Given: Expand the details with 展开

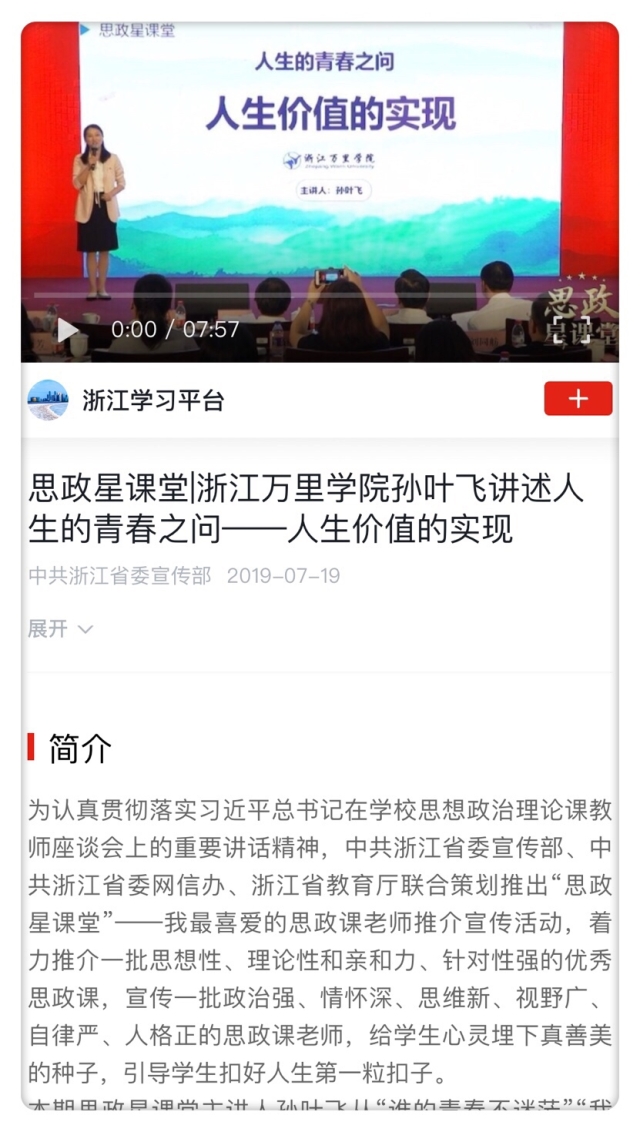Looking at the screenshot, I should pyautogui.click(x=59, y=629).
